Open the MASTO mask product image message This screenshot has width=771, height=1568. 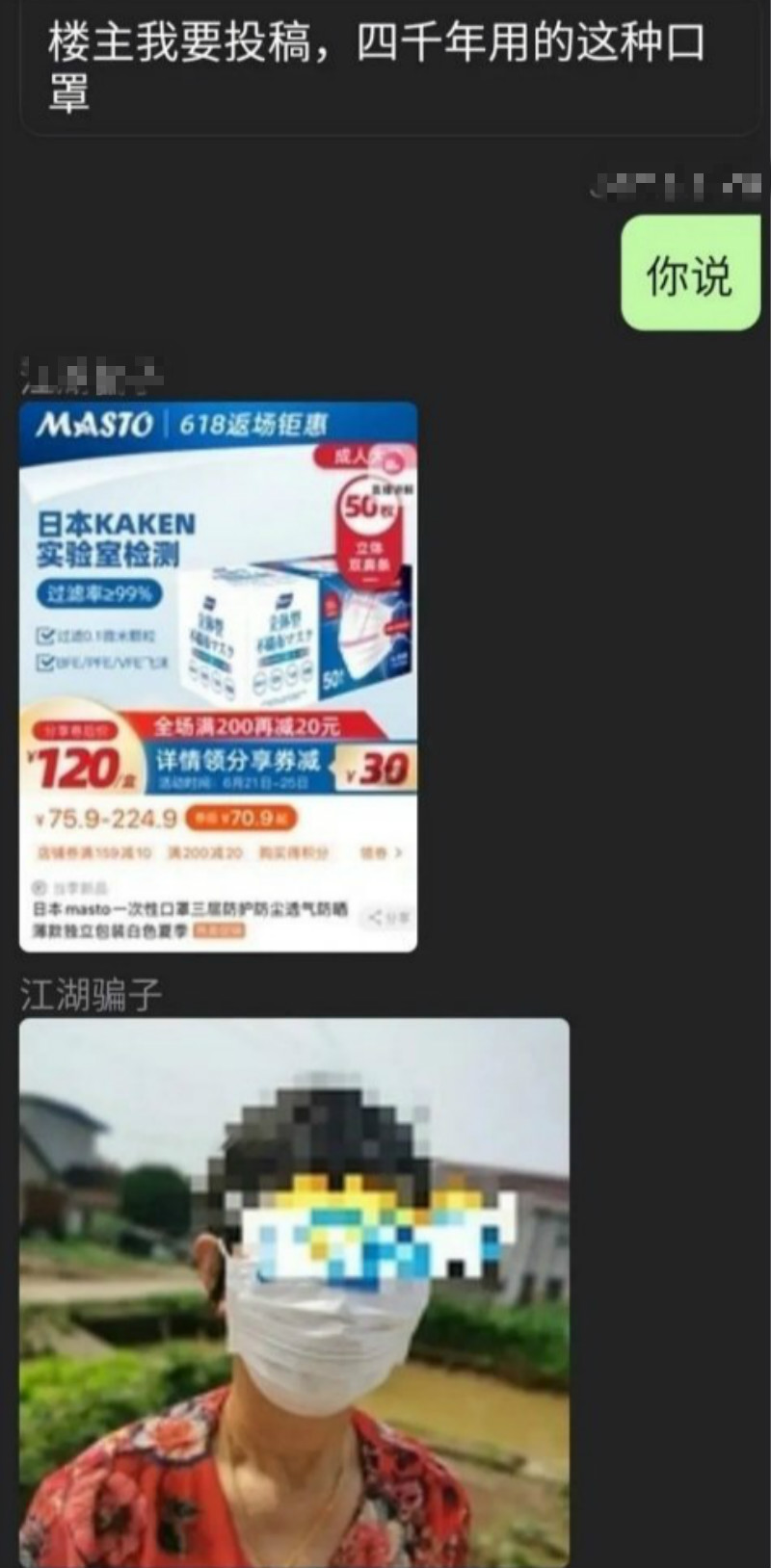tap(218, 676)
